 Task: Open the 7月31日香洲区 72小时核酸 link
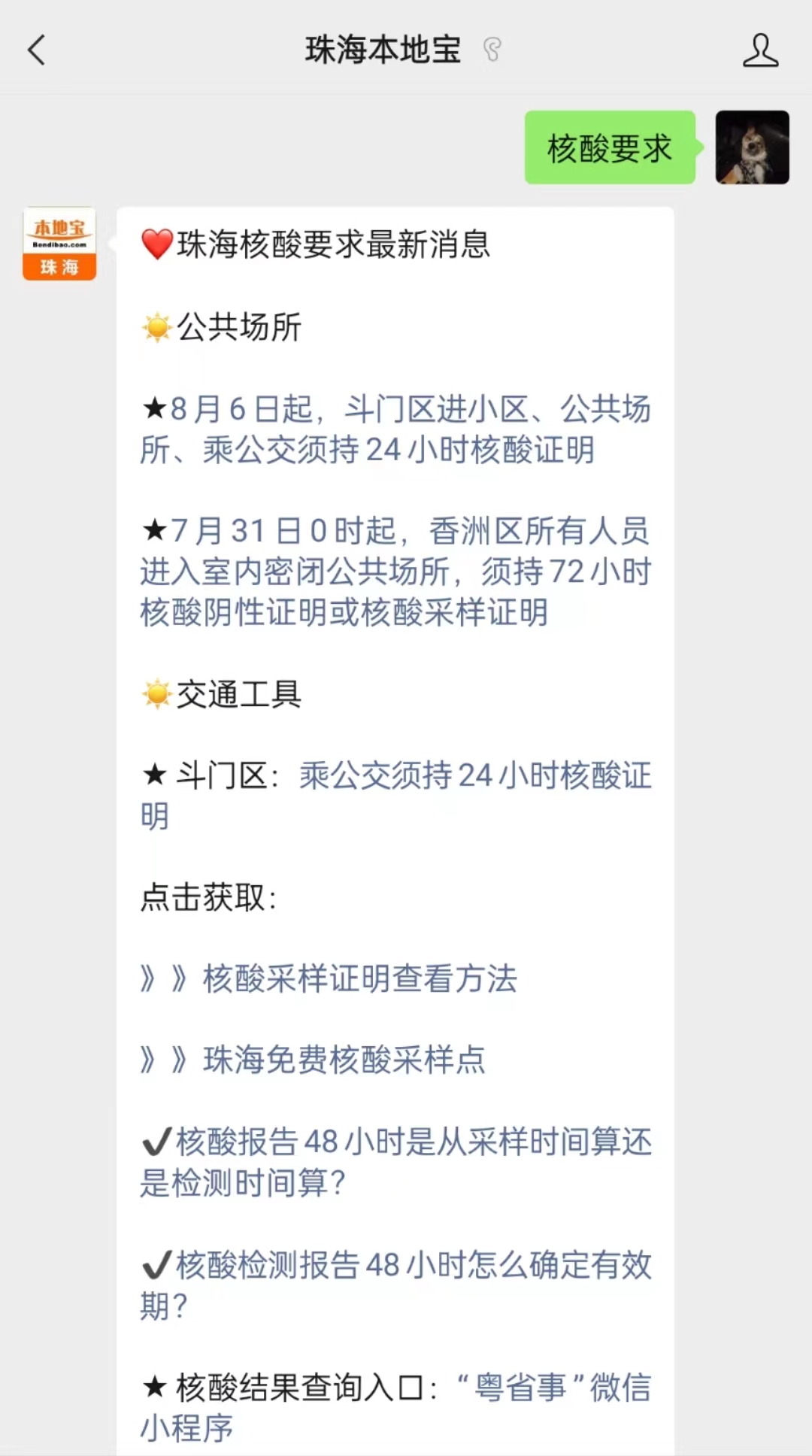point(395,572)
